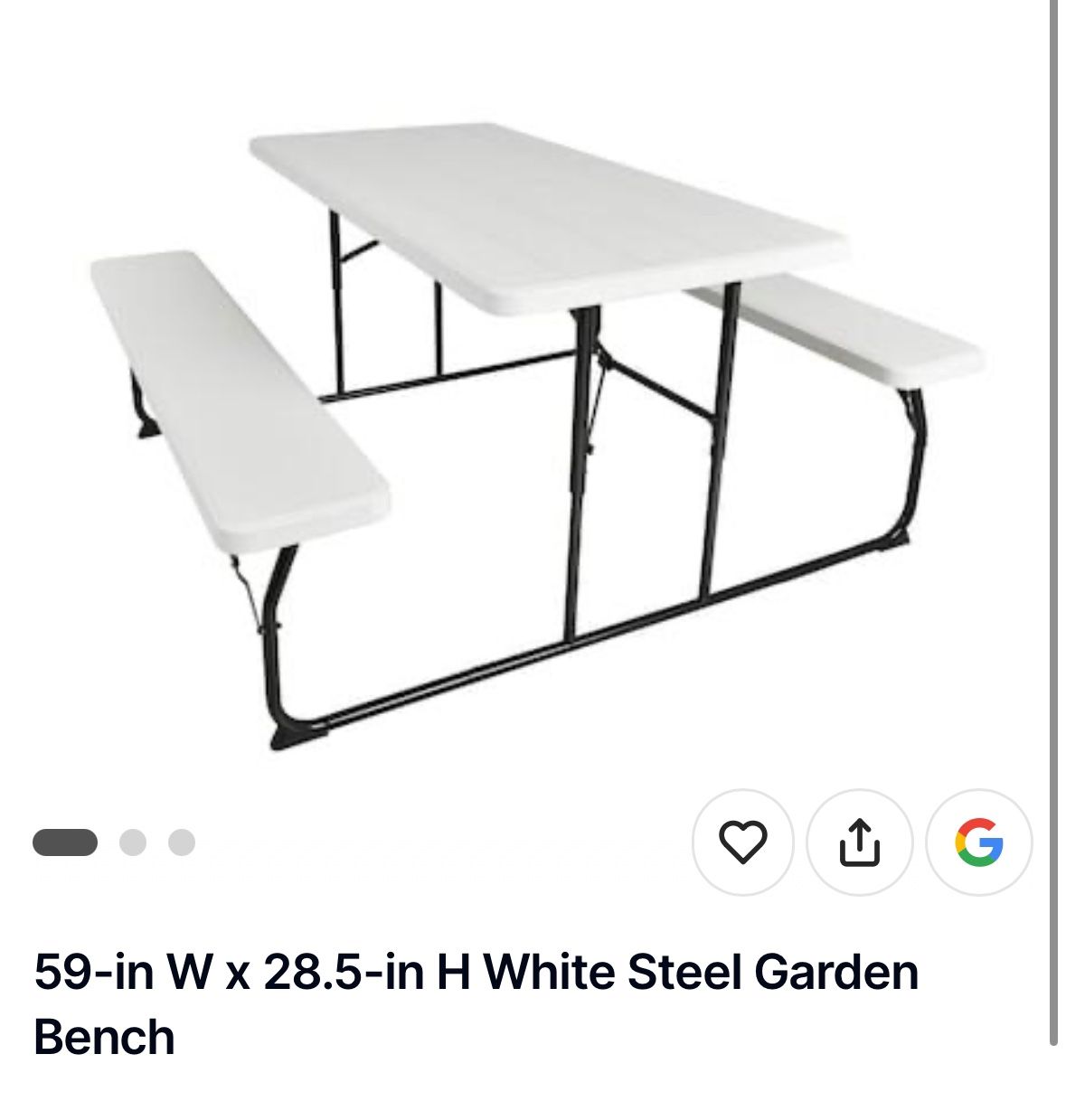This screenshot has width=1066, height=1120.
Task: Save this picnic table to favorites
Action: pos(742,842)
